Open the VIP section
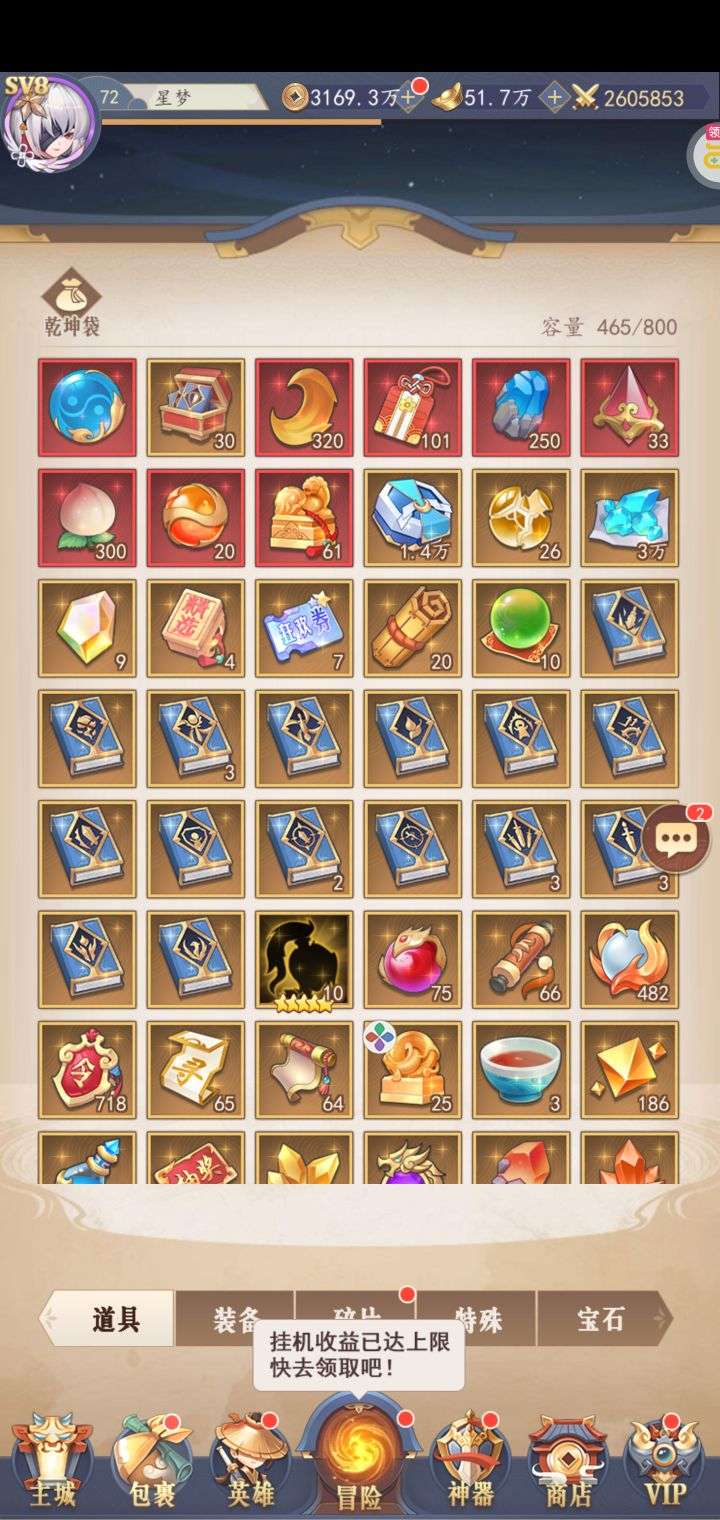720x1520 pixels. [x=664, y=1461]
